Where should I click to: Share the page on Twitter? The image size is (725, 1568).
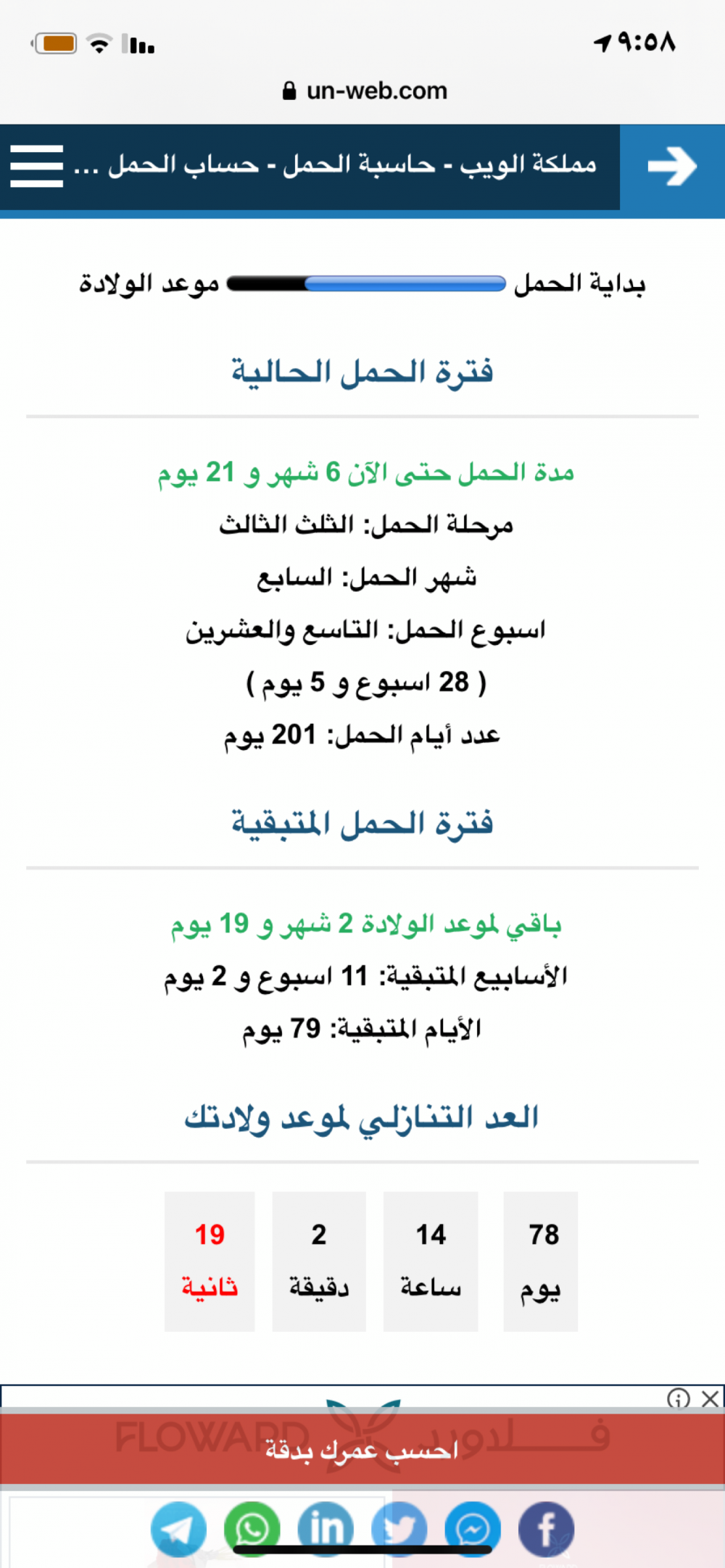coord(399,1529)
